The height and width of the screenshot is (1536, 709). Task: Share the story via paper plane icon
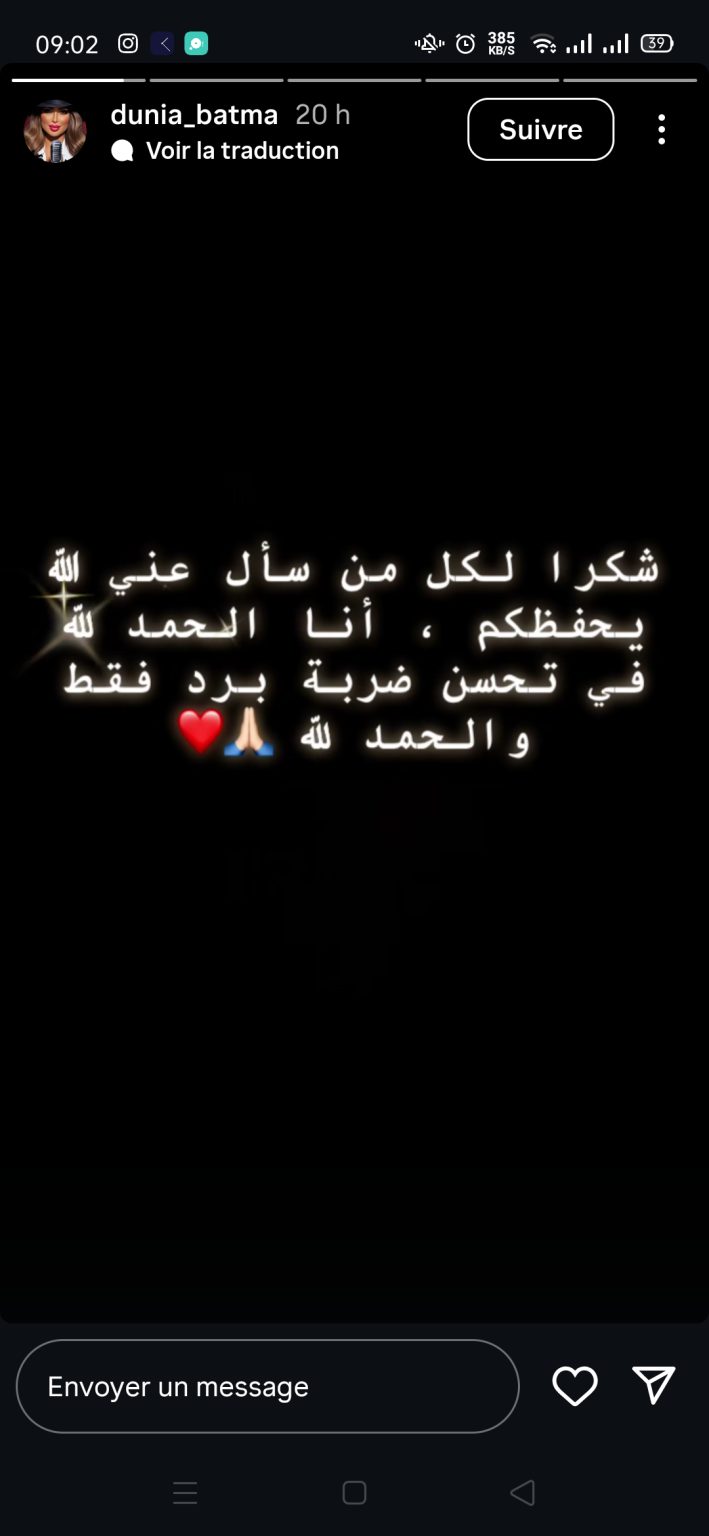point(654,1386)
